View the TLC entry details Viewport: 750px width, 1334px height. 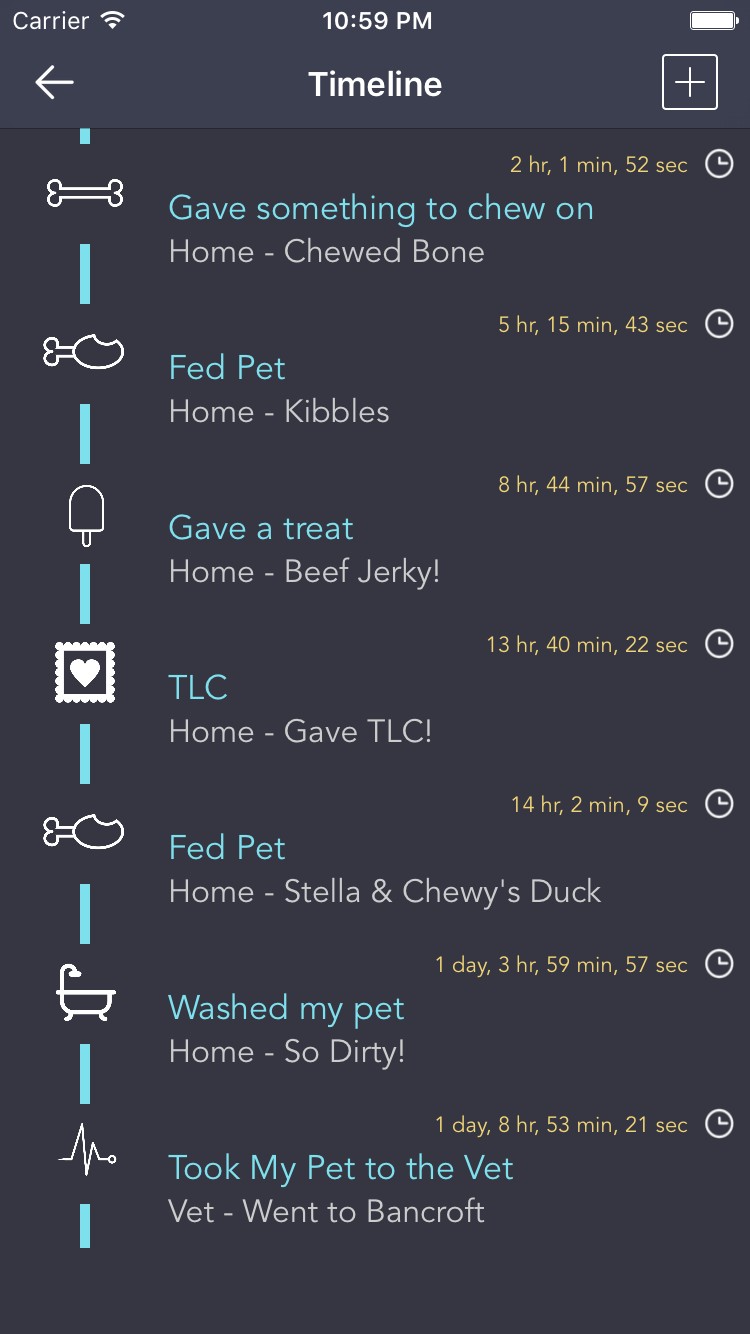(x=375, y=688)
